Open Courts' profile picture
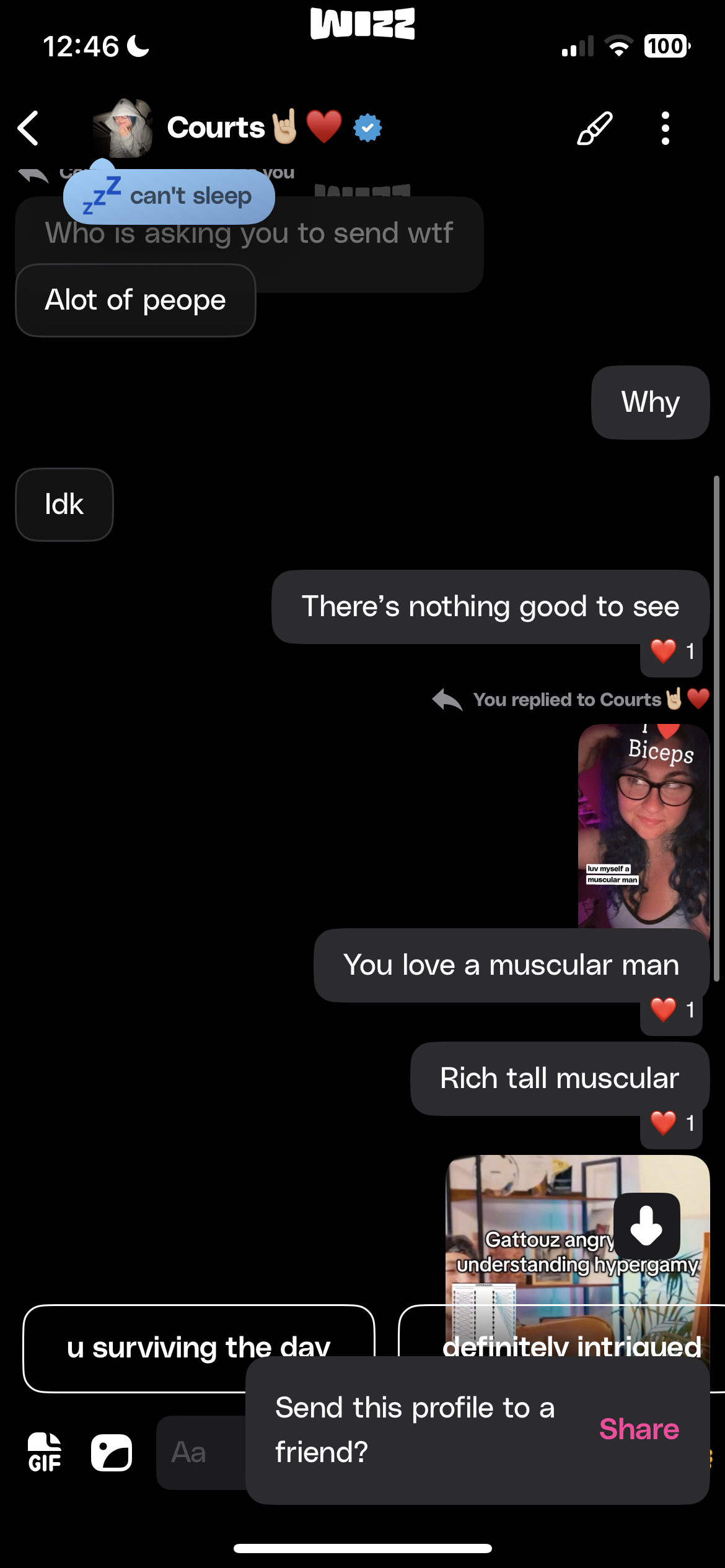Screen dimensions: 725x1568 [x=123, y=128]
